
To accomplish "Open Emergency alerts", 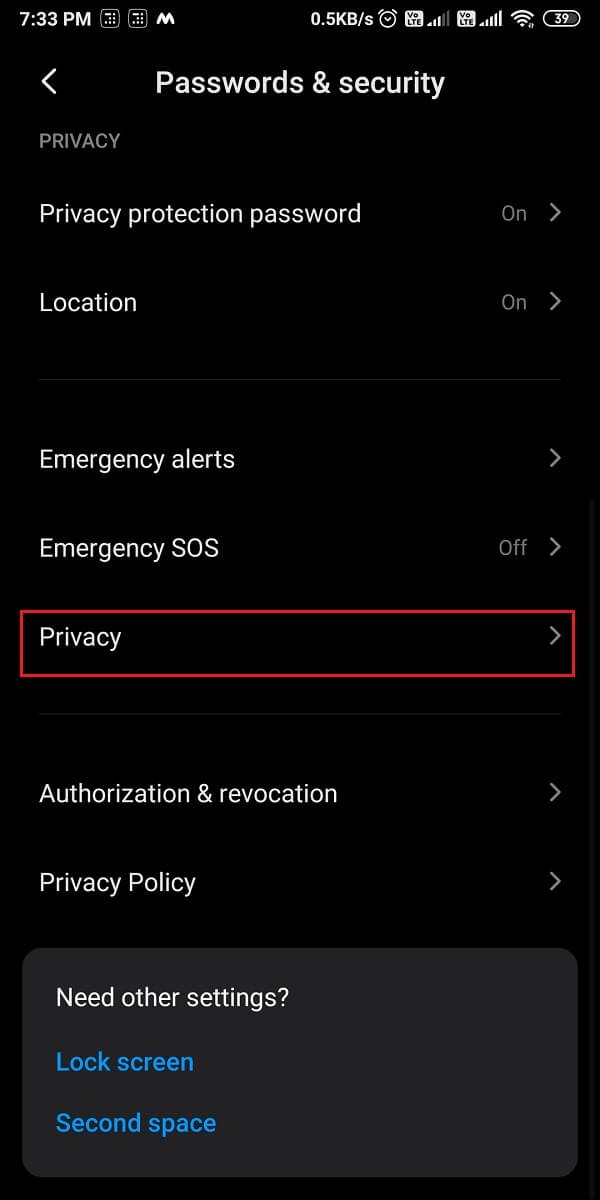I will [299, 459].
